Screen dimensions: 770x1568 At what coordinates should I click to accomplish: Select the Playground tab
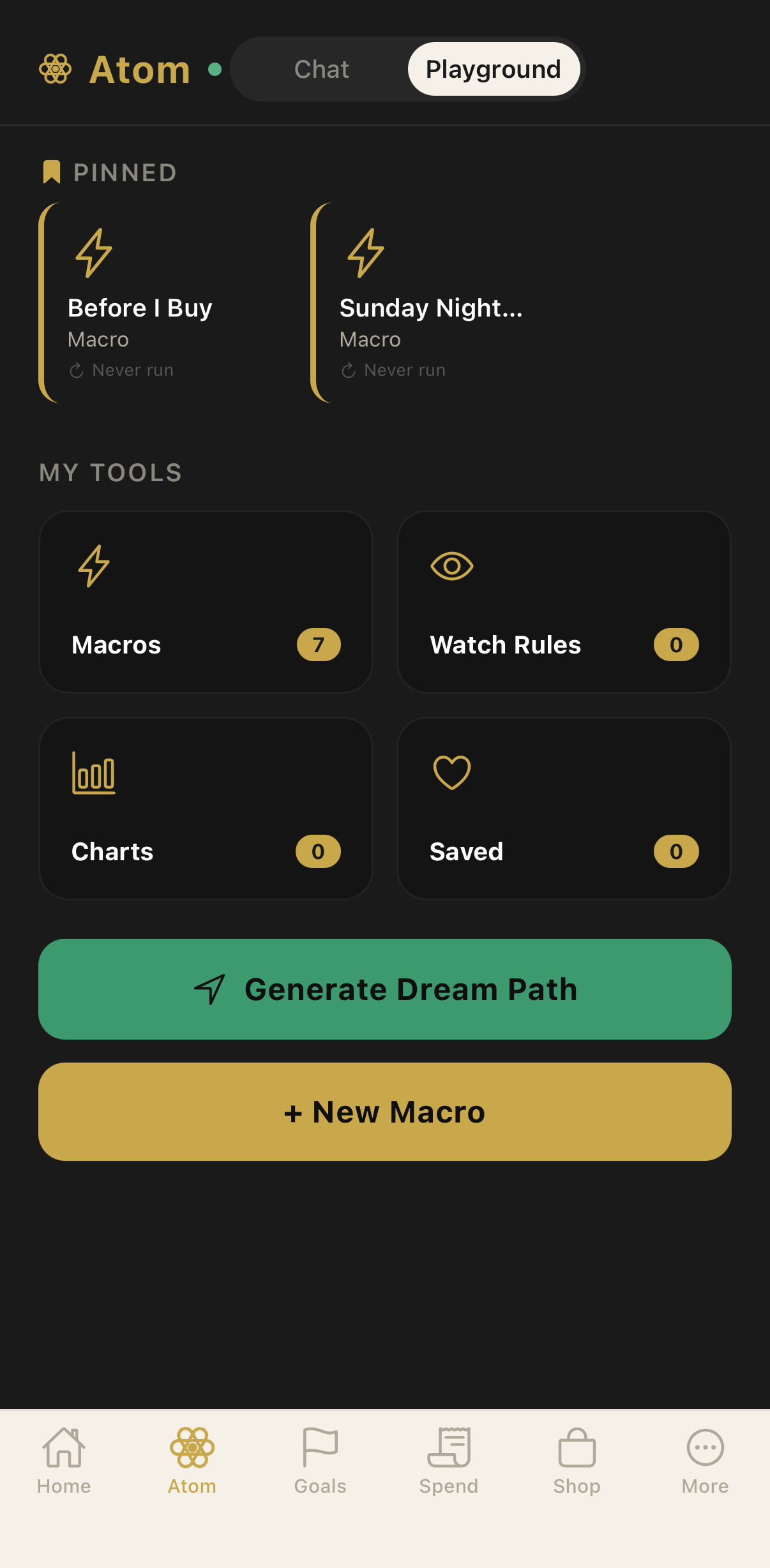point(494,69)
